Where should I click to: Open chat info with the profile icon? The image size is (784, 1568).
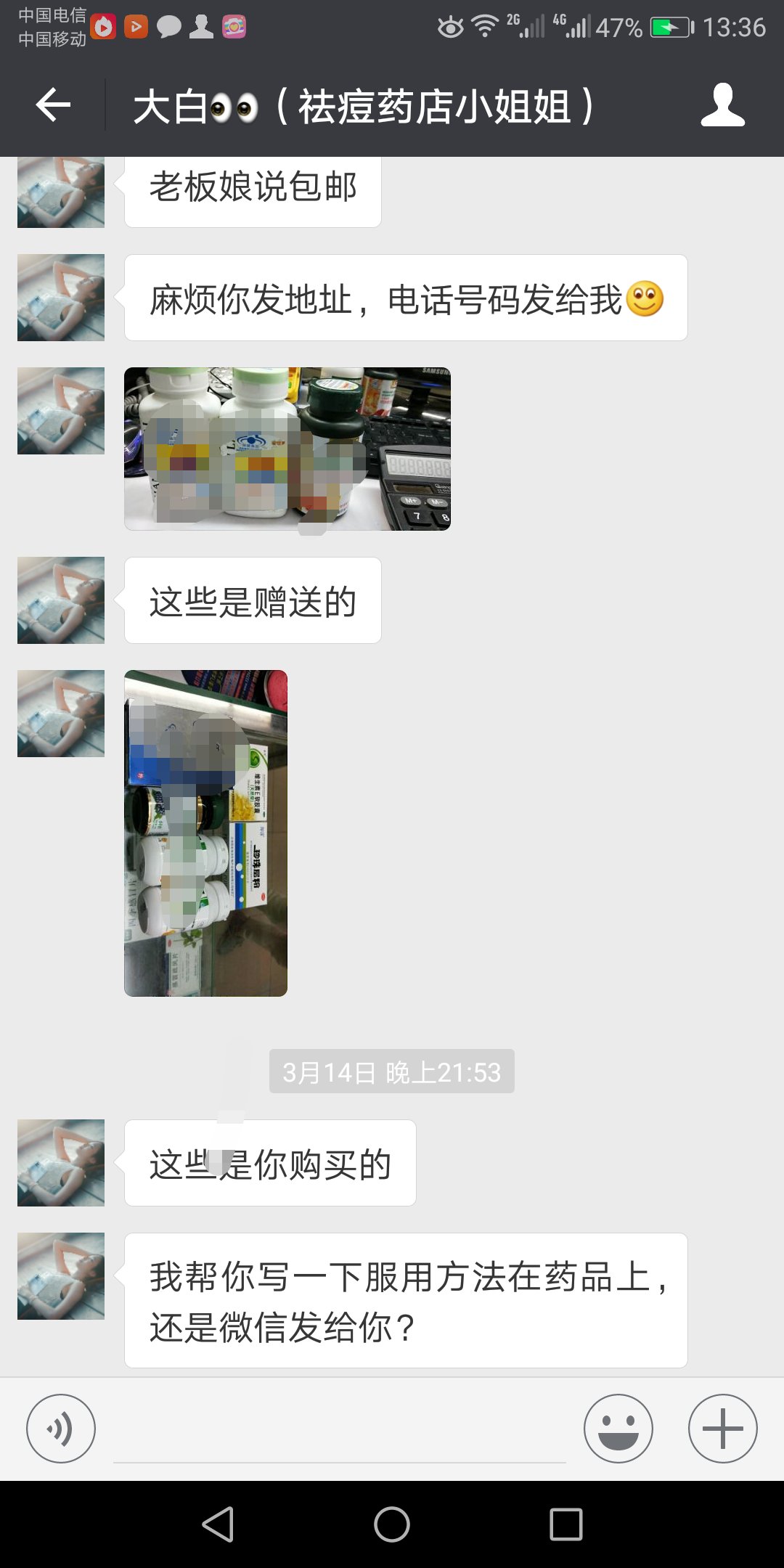click(722, 105)
